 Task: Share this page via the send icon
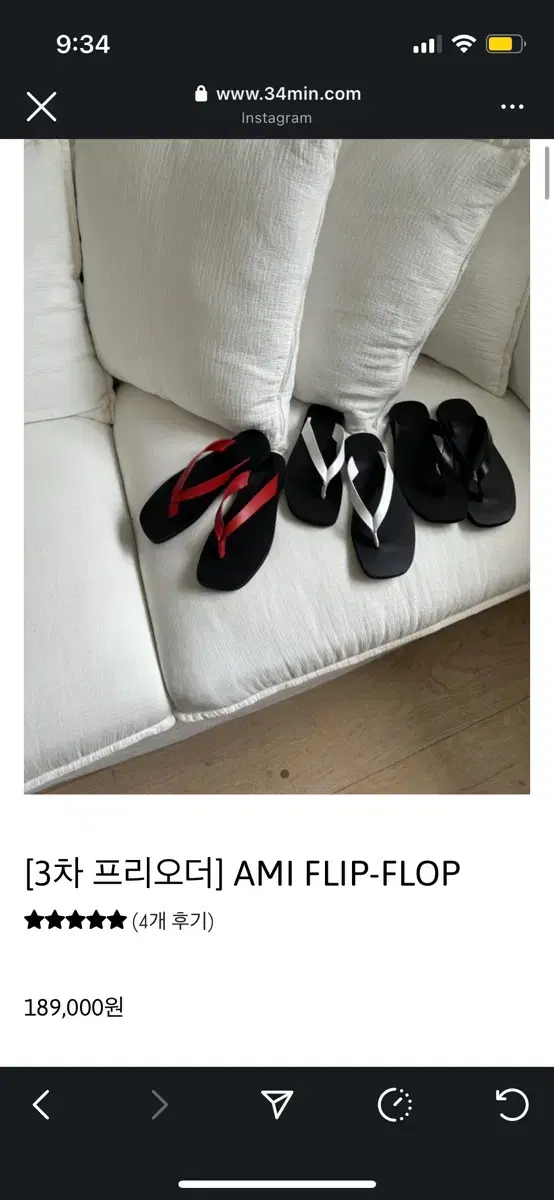(x=277, y=1104)
